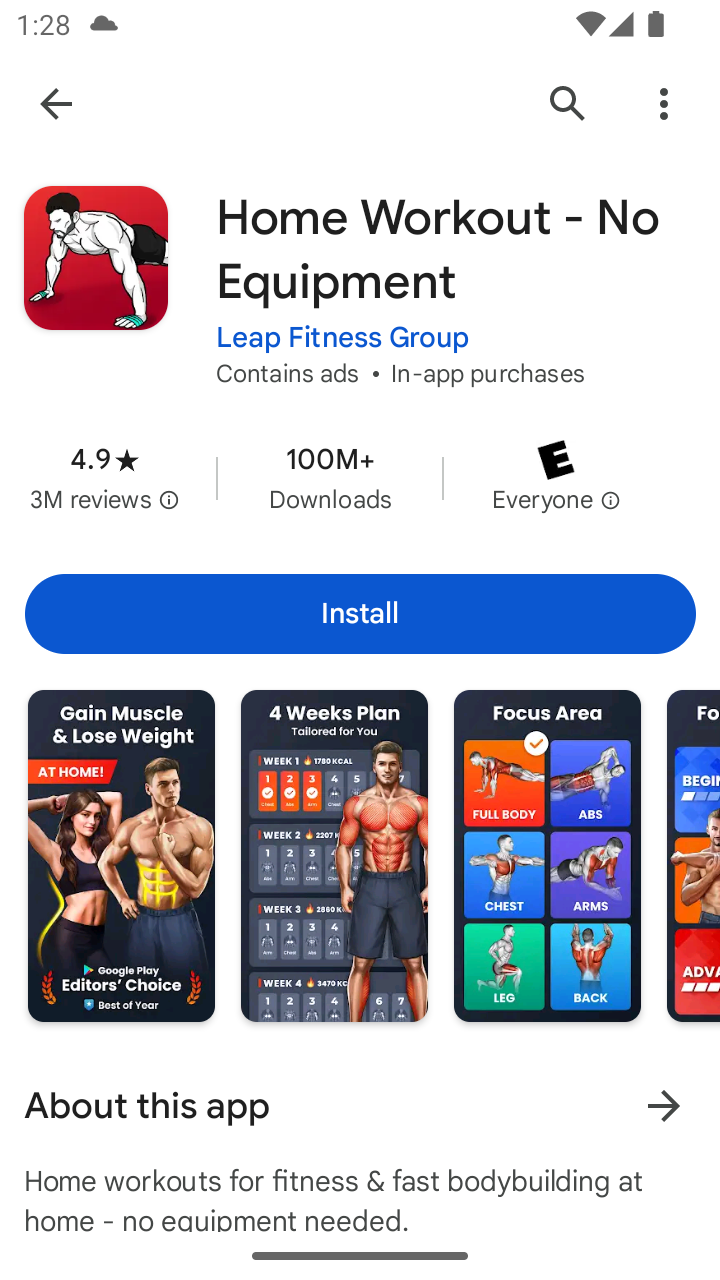Go back to the previous screen
The height and width of the screenshot is (1280, 720).
click(56, 103)
